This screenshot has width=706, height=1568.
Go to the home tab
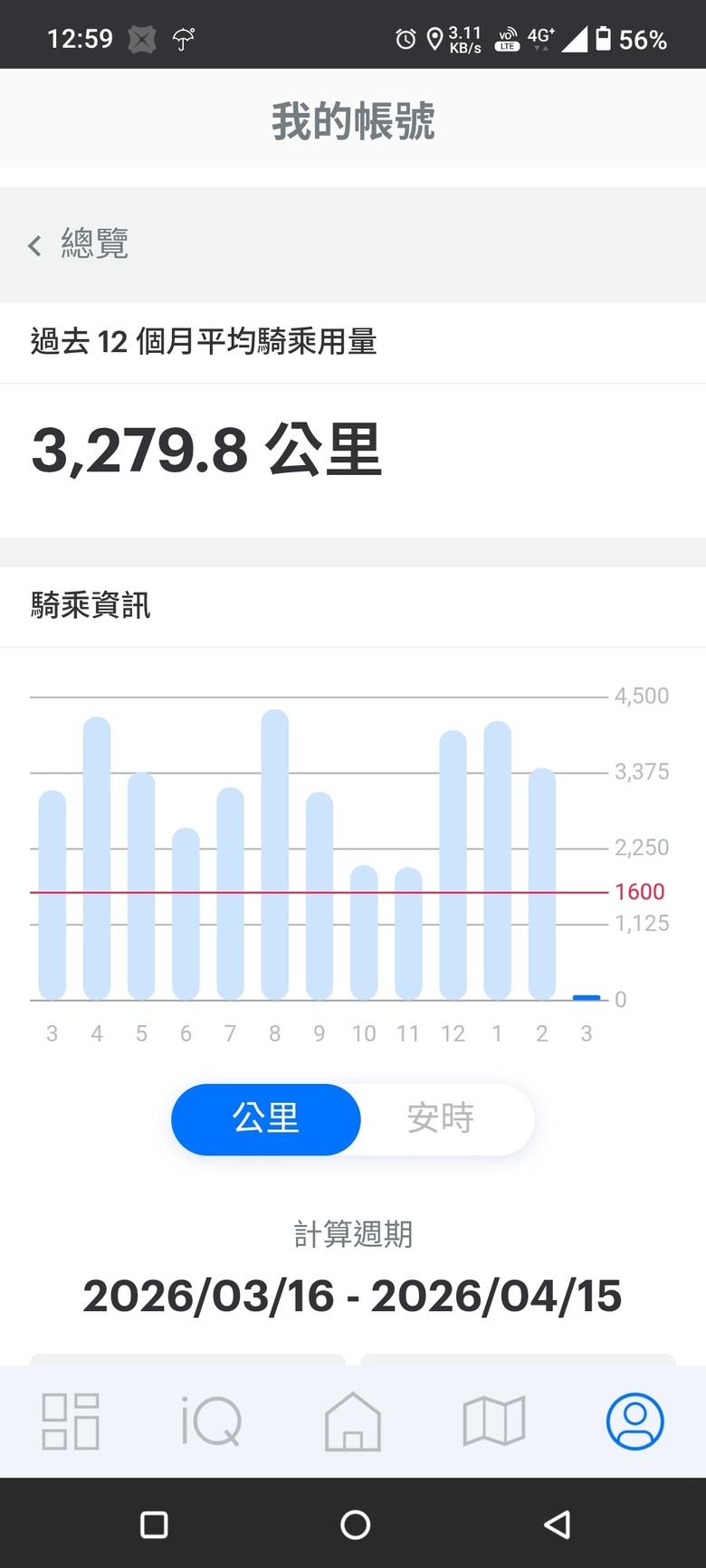(x=353, y=1421)
